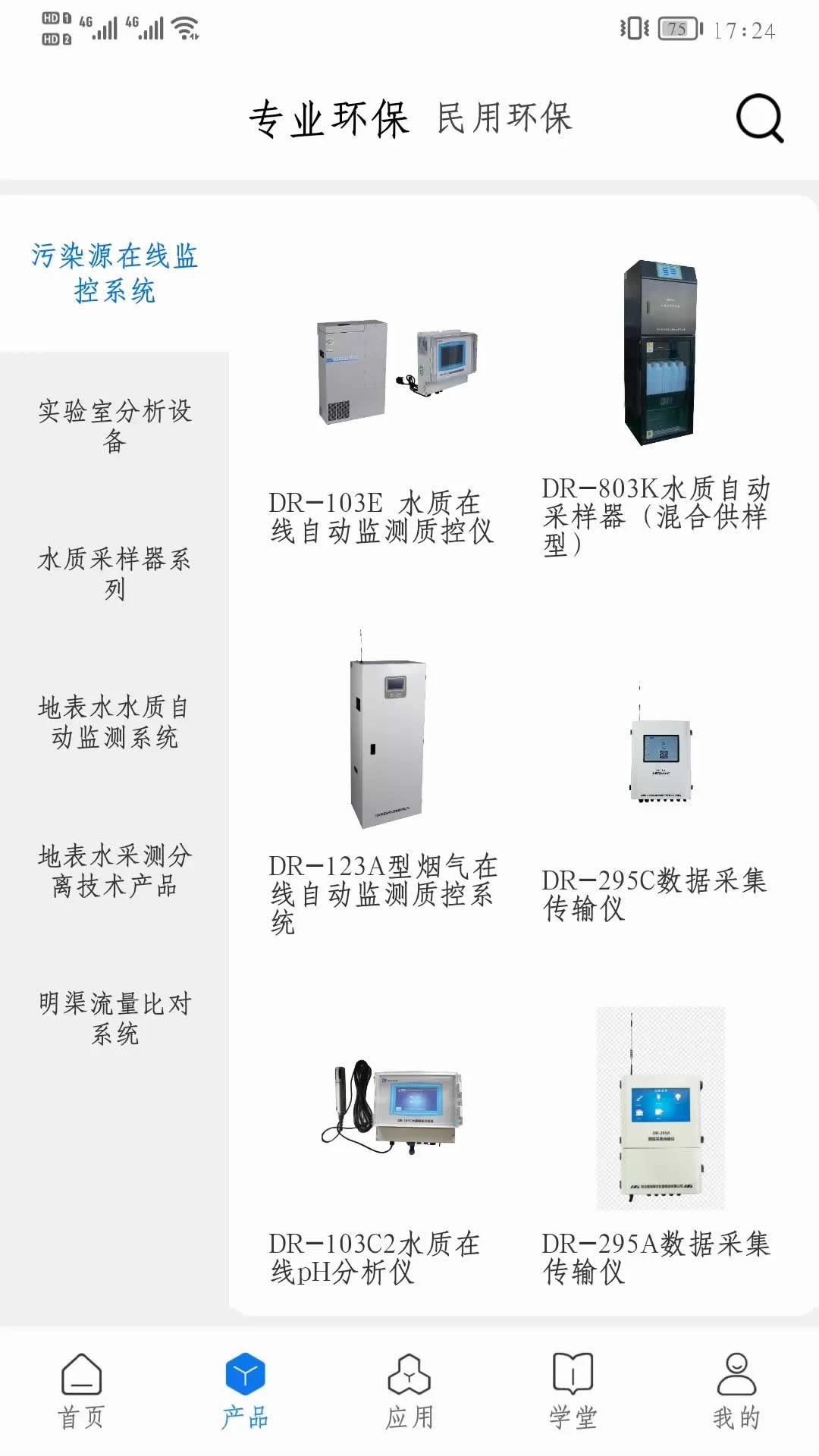This screenshot has height=1456, width=819.
Task: Switch to the 应用 tab
Action: 409,1391
